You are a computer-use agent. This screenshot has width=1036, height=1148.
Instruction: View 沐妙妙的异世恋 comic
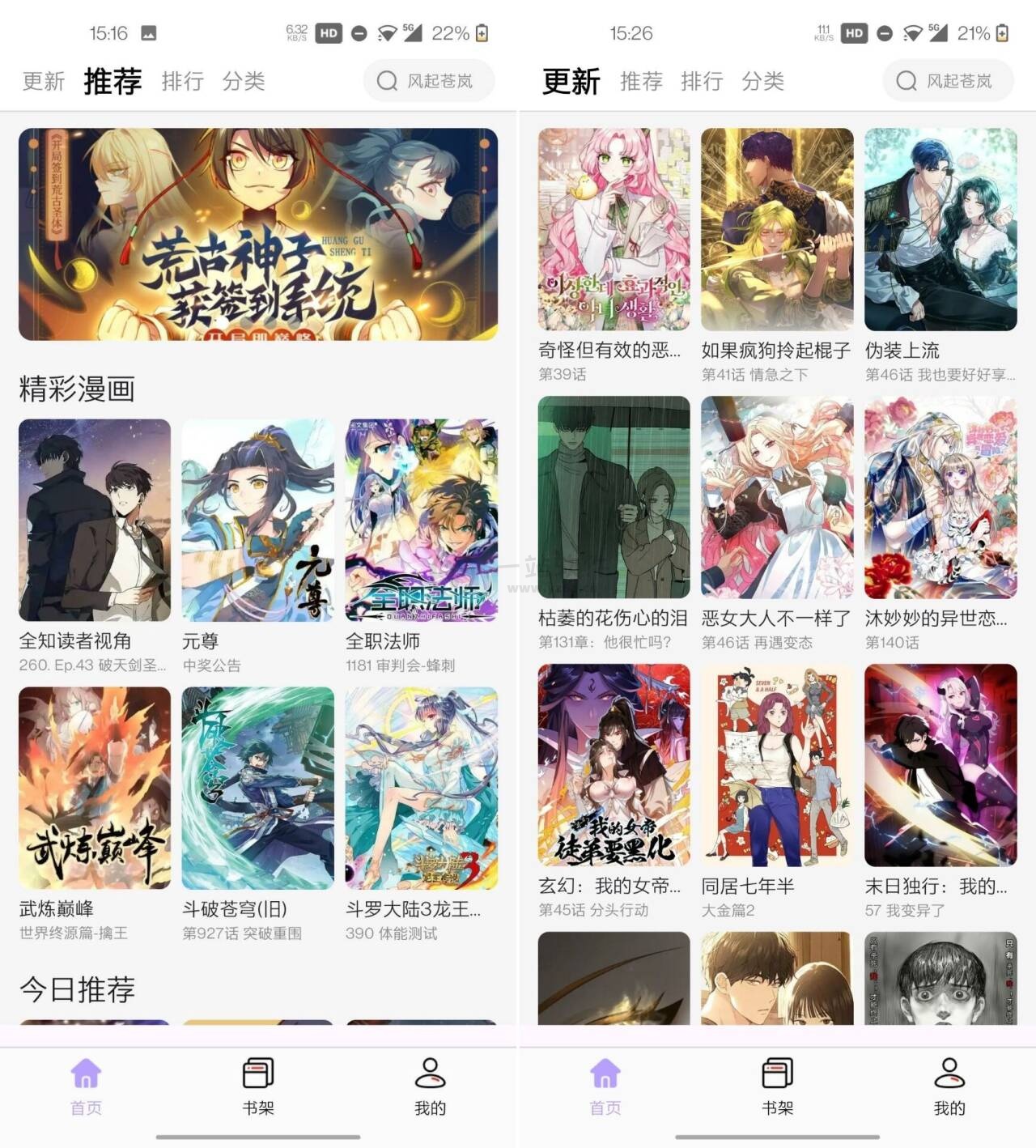(x=940, y=497)
